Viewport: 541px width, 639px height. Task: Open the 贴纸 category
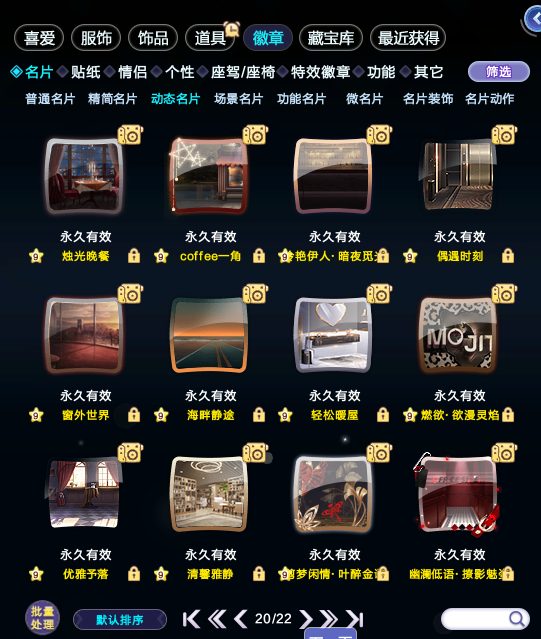coord(86,72)
